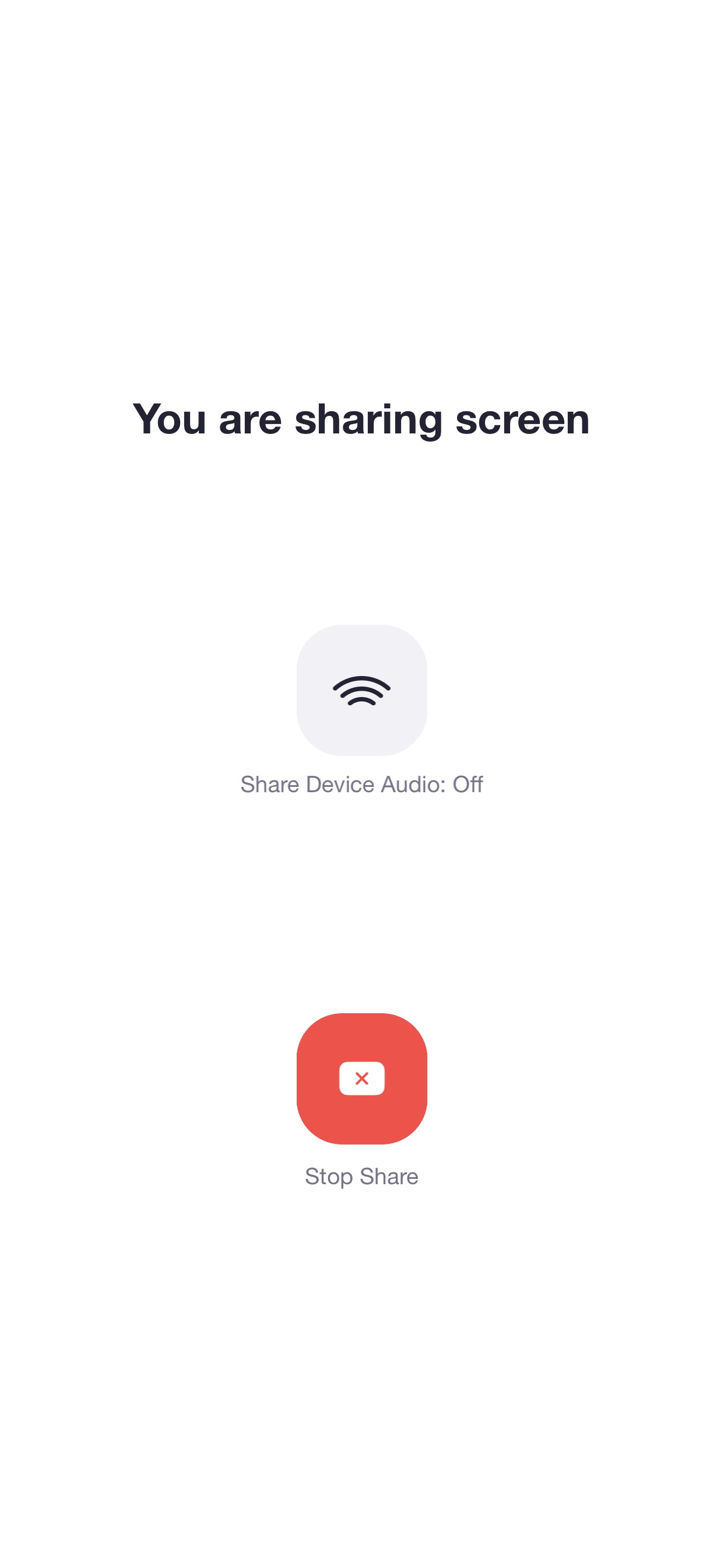Tap the red Stop Share button
This screenshot has height=1568, width=724.
click(361, 1078)
